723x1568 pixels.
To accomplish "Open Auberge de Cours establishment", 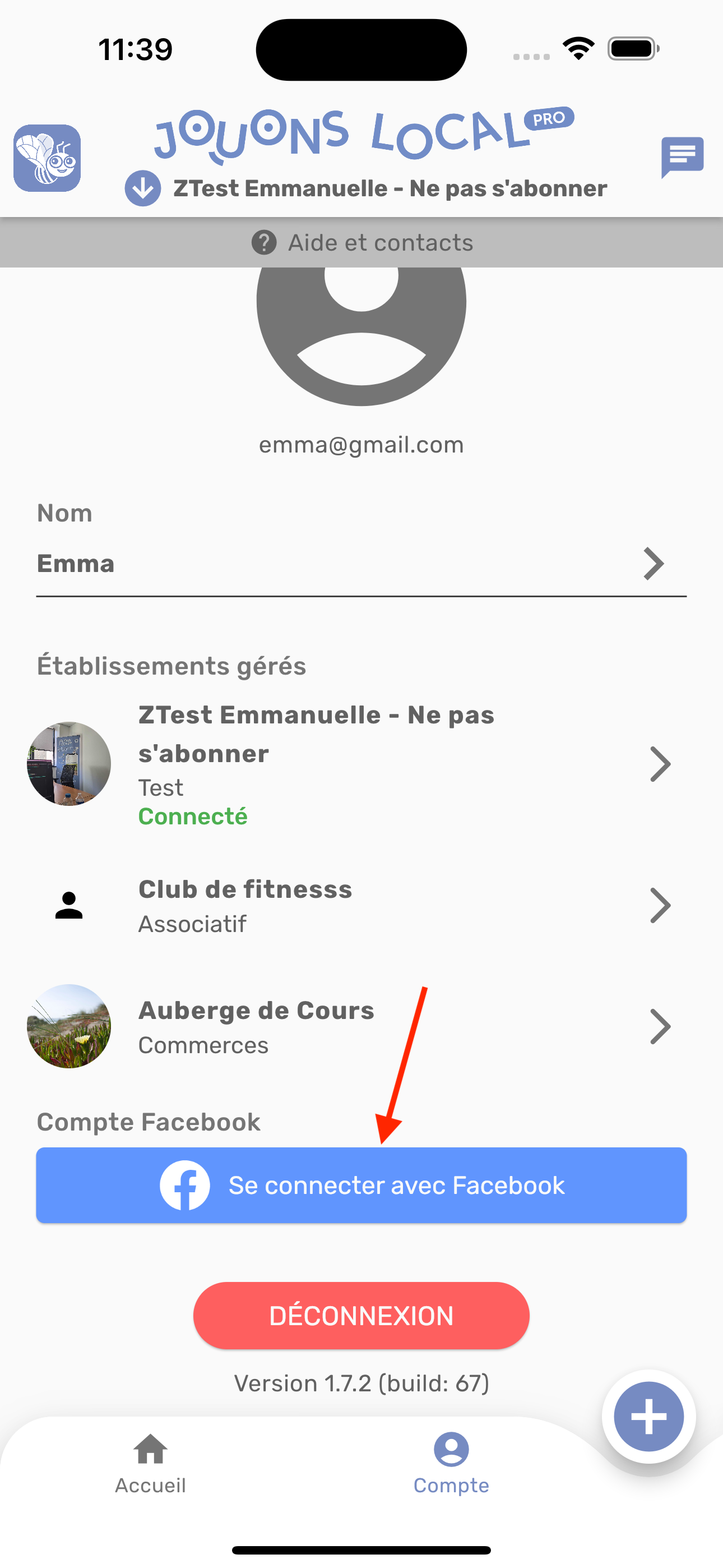I will 361,1027.
